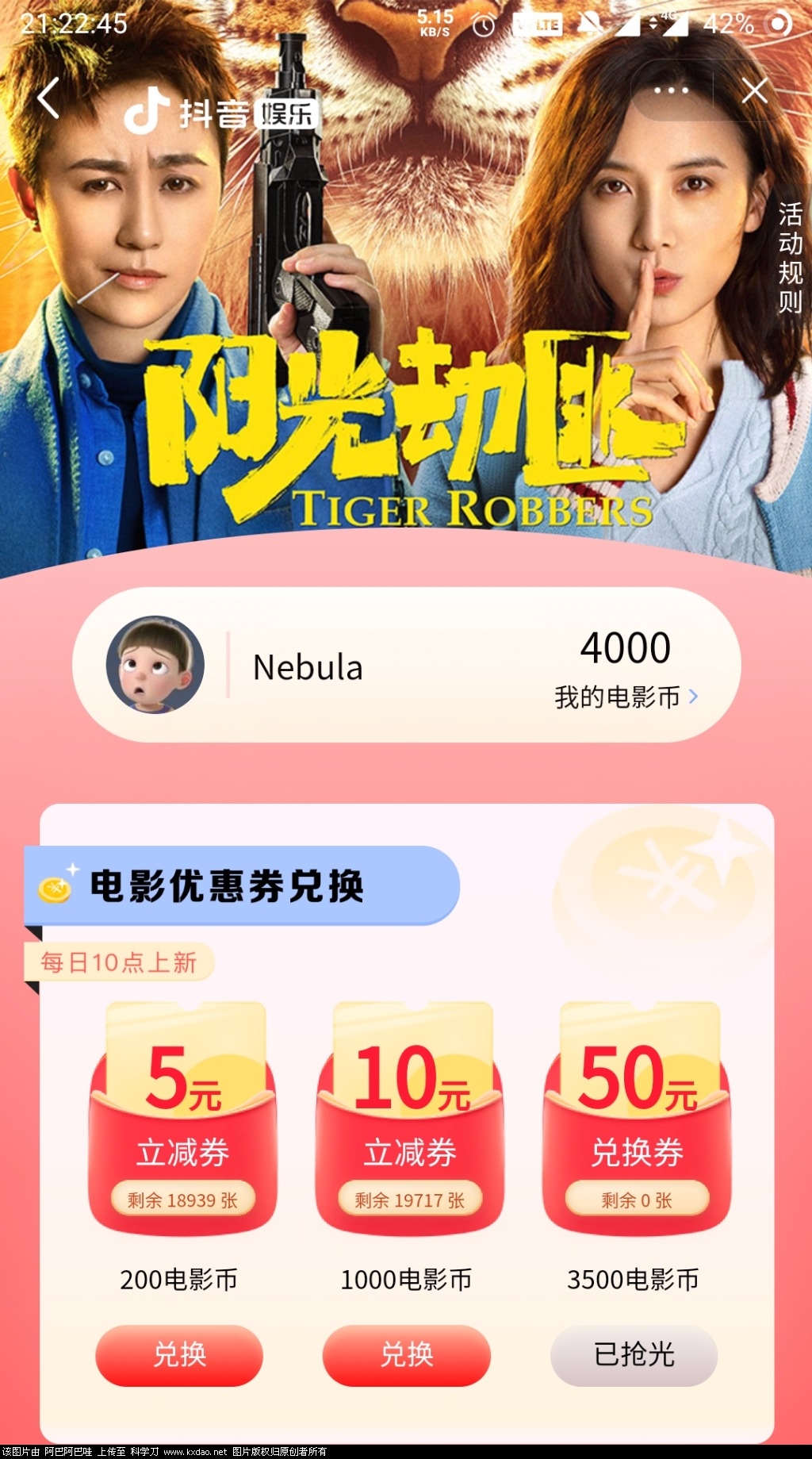Tap the back arrow at top left
The image size is (812, 1459).
pyautogui.click(x=48, y=99)
